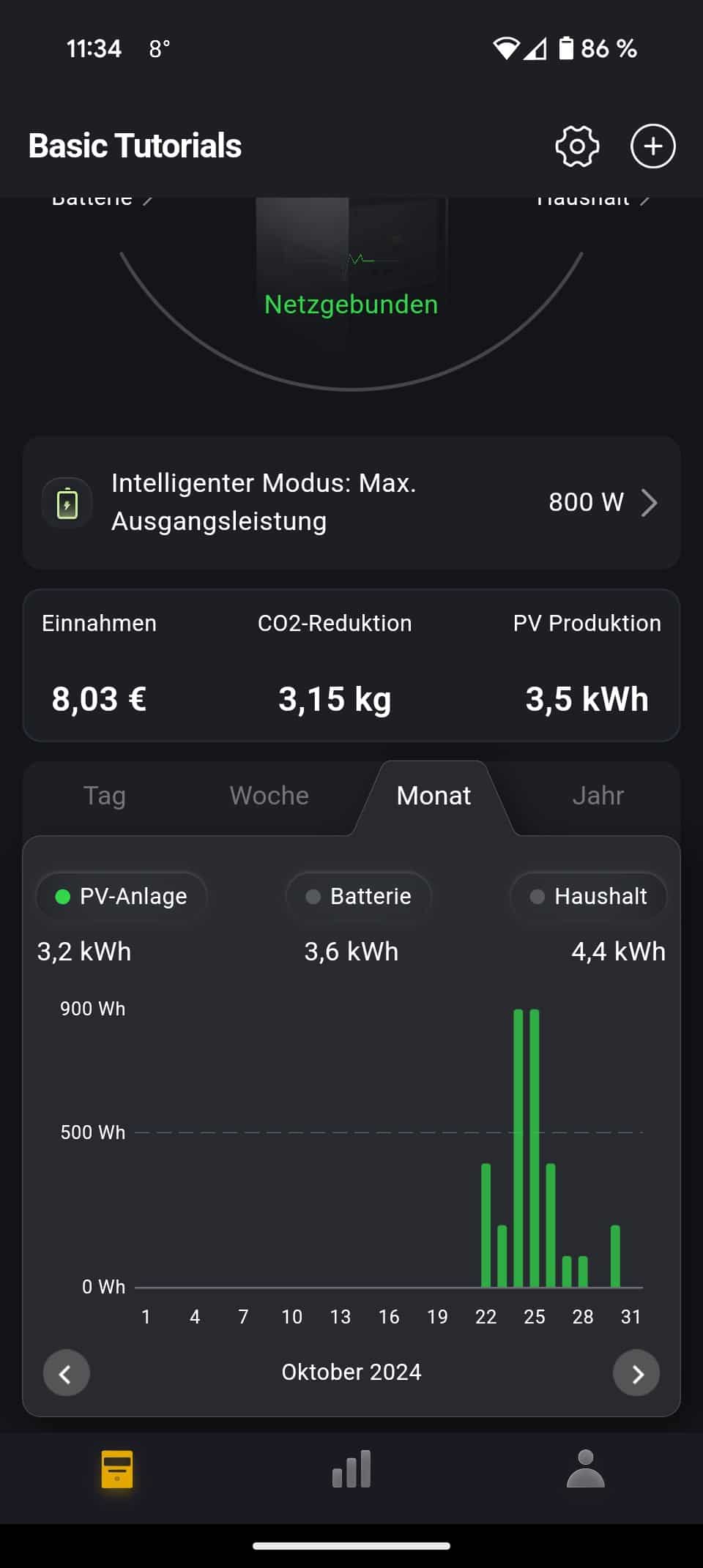Switch to the Tag tab
Viewport: 703px width, 1568px height.
point(105,796)
